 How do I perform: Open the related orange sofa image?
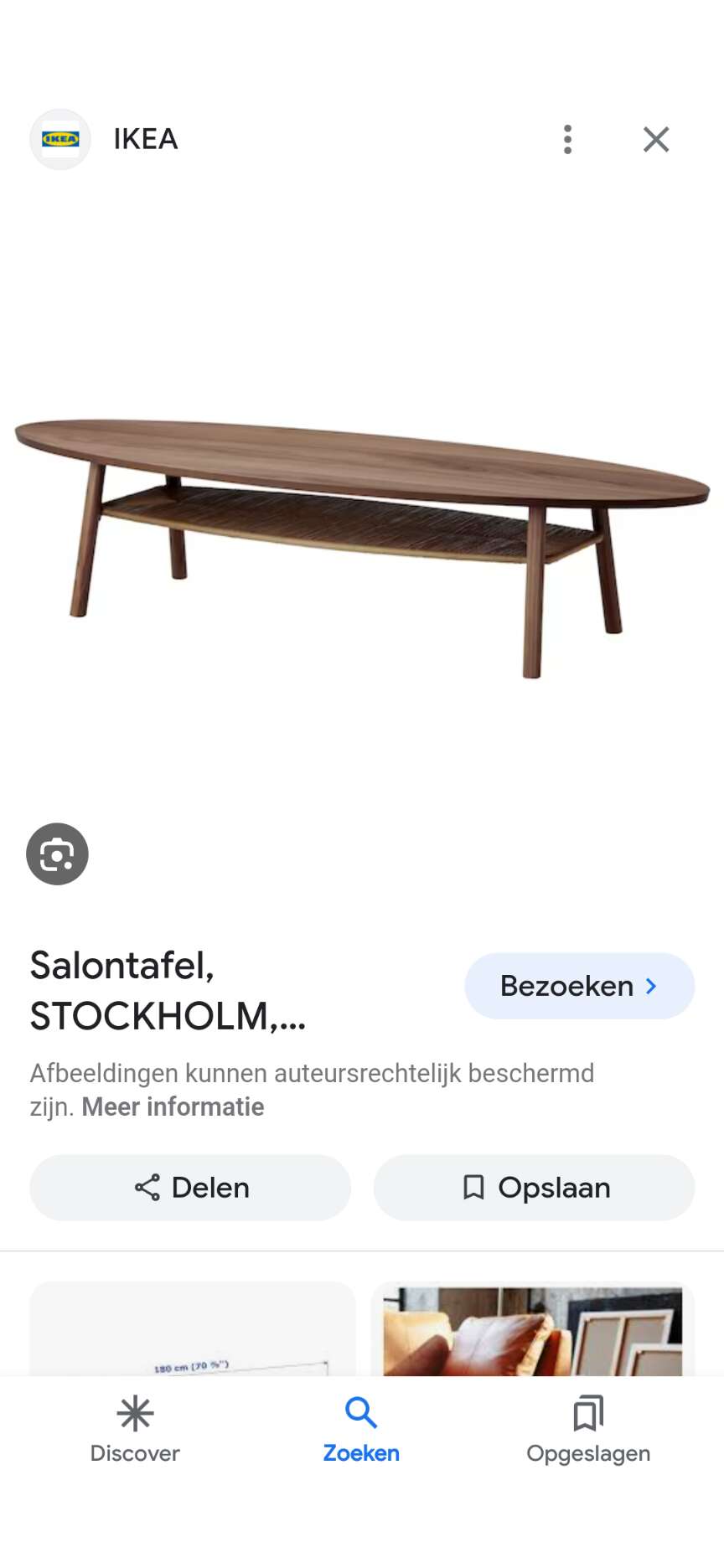tap(533, 1329)
